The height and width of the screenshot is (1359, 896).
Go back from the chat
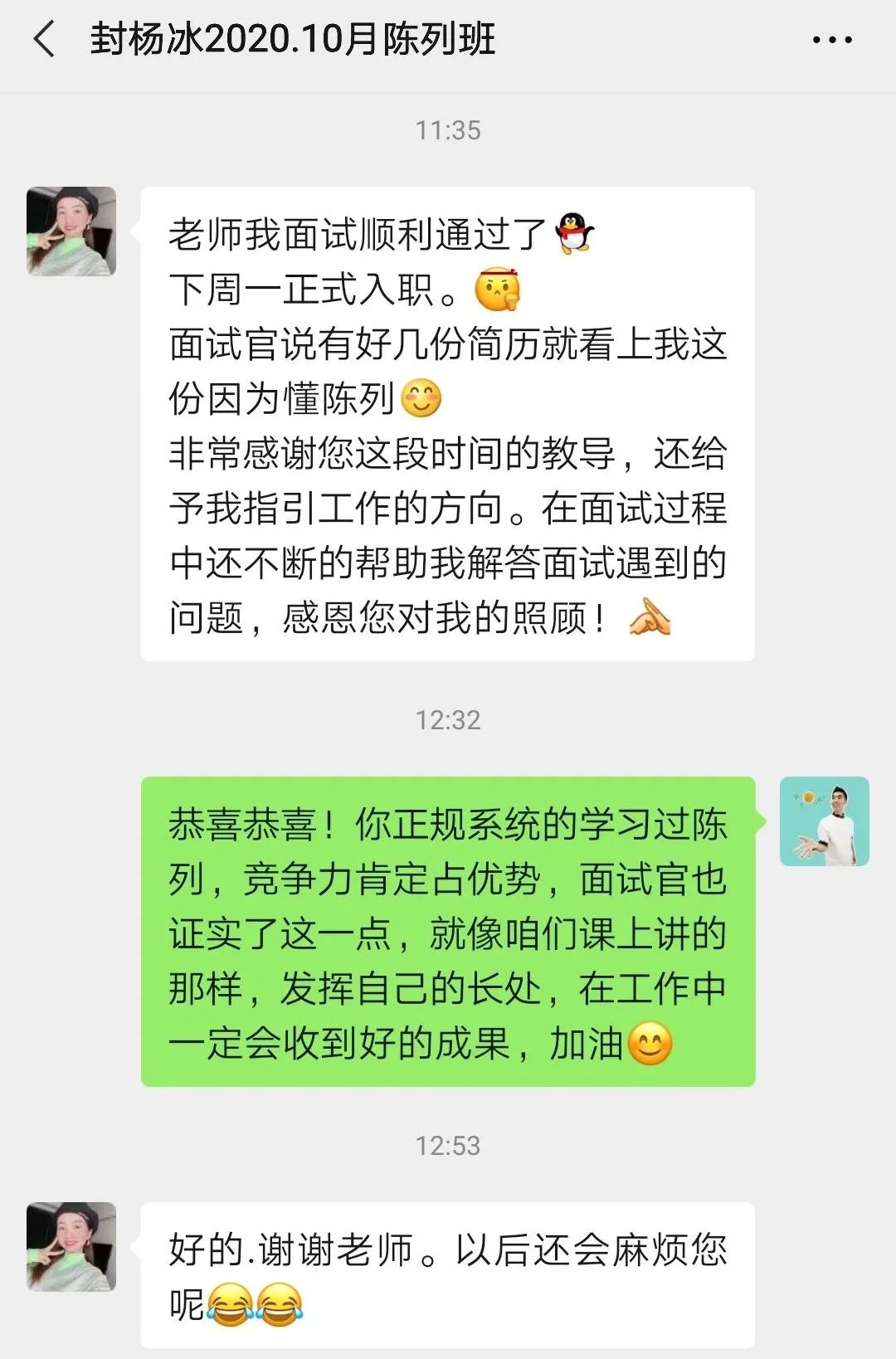click(45, 39)
